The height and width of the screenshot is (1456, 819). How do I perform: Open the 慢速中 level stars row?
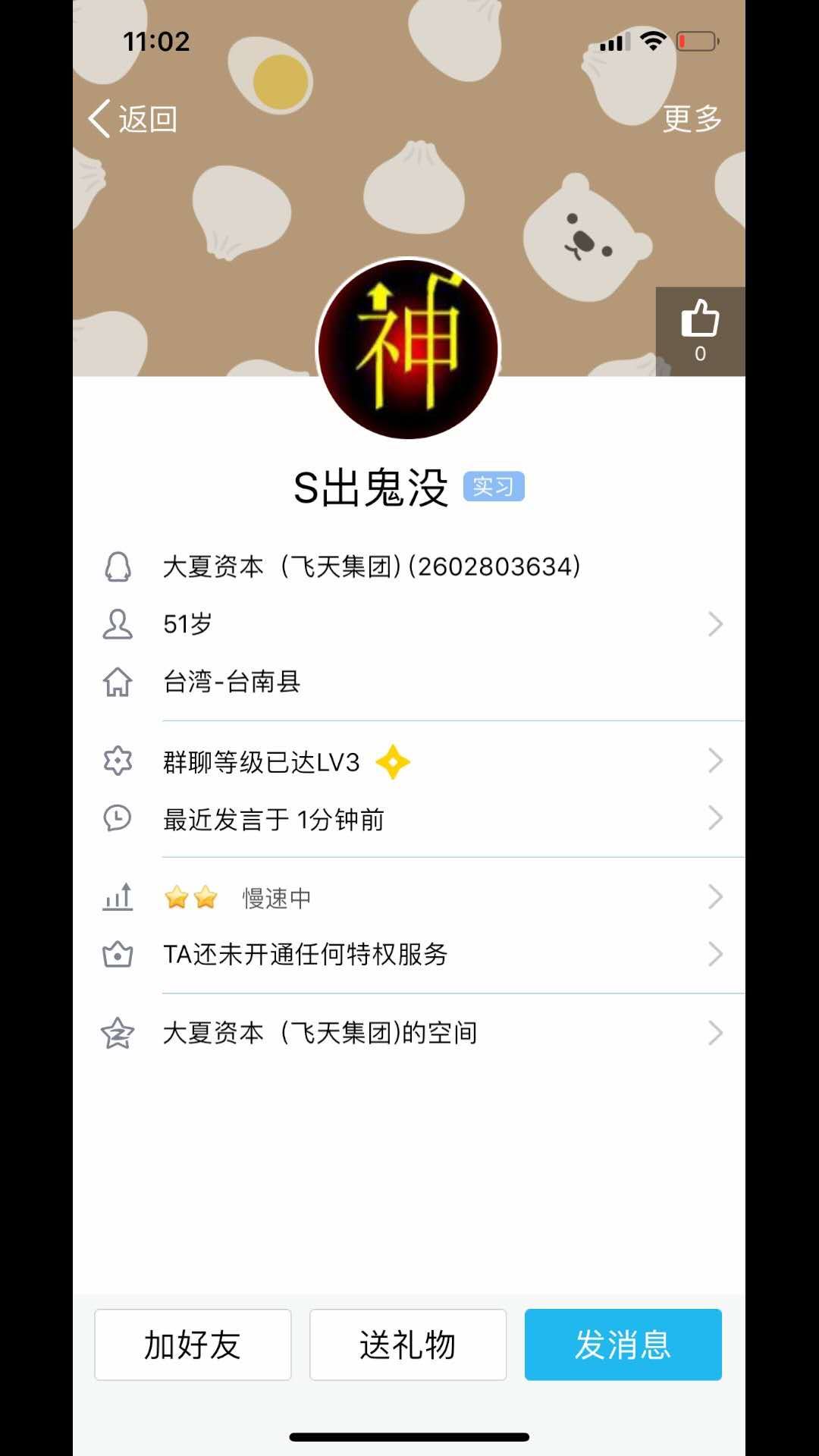coord(409,898)
